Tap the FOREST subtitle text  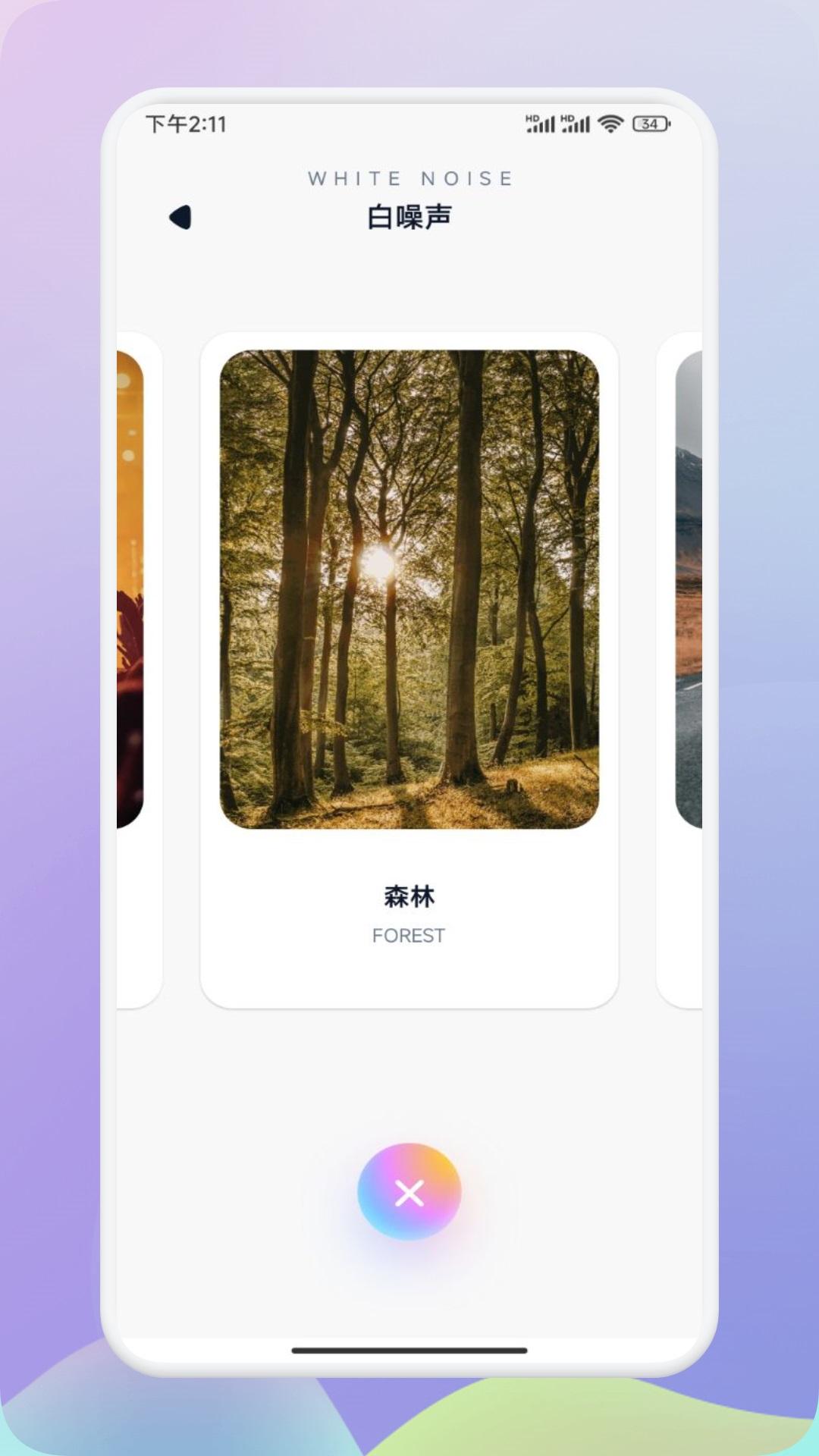tap(407, 936)
